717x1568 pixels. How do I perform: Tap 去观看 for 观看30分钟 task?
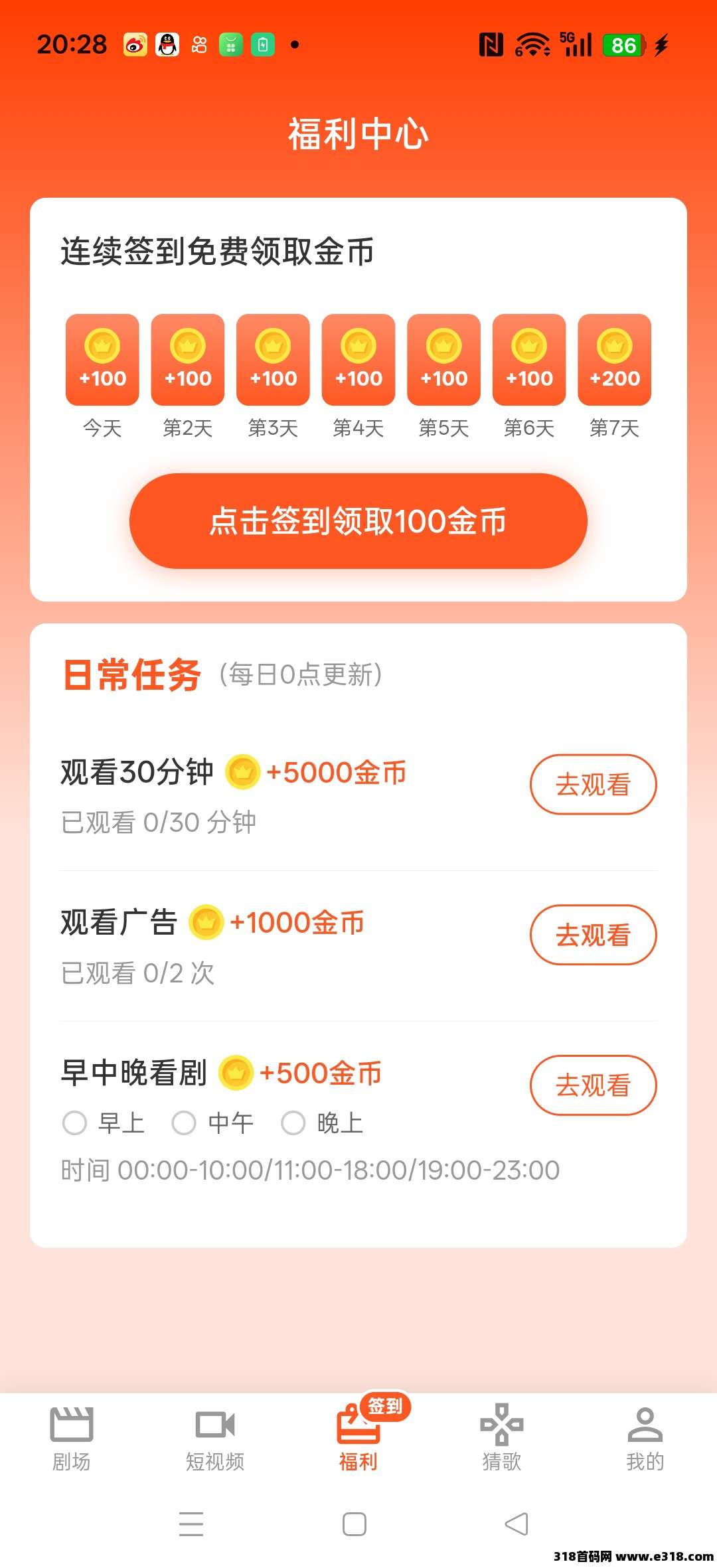click(593, 784)
